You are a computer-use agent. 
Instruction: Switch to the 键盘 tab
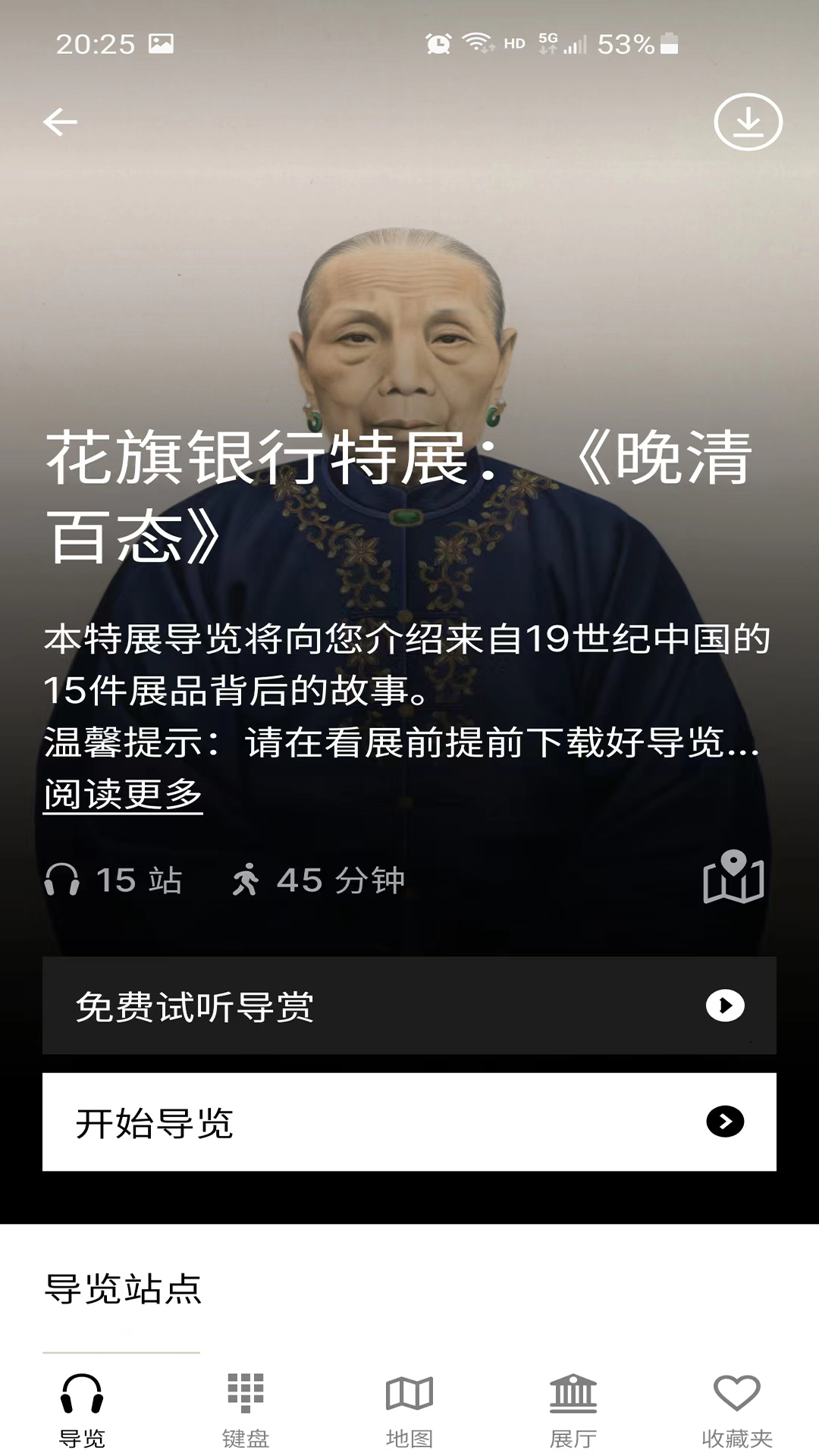pos(246,1409)
